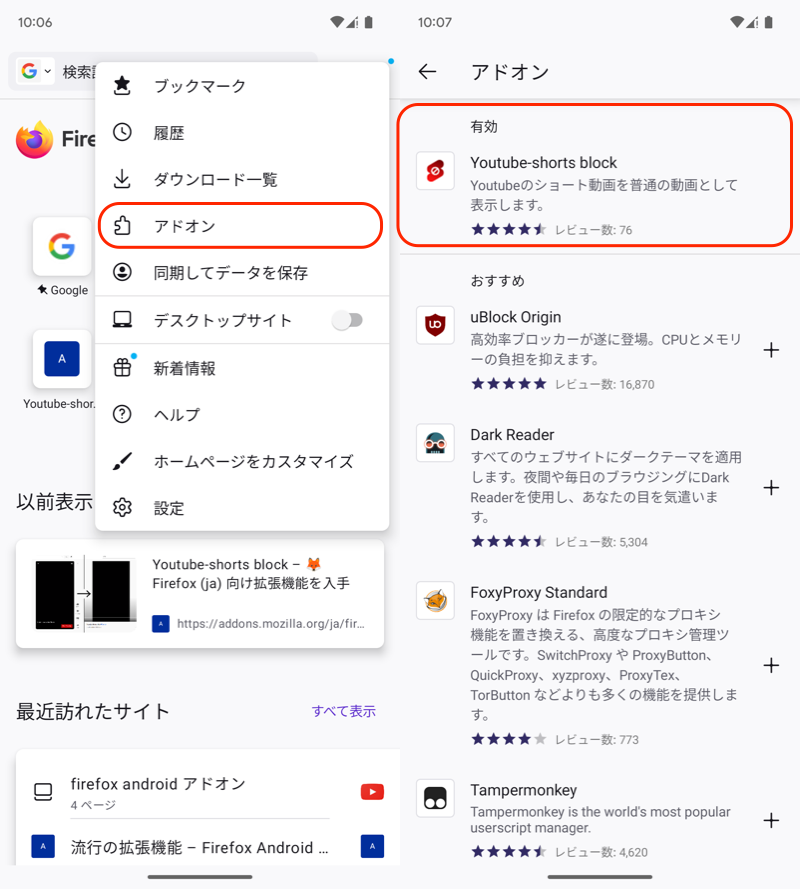Viewport: 800px width, 889px height.
Task: Open What's New in the menu
Action: coord(184,368)
